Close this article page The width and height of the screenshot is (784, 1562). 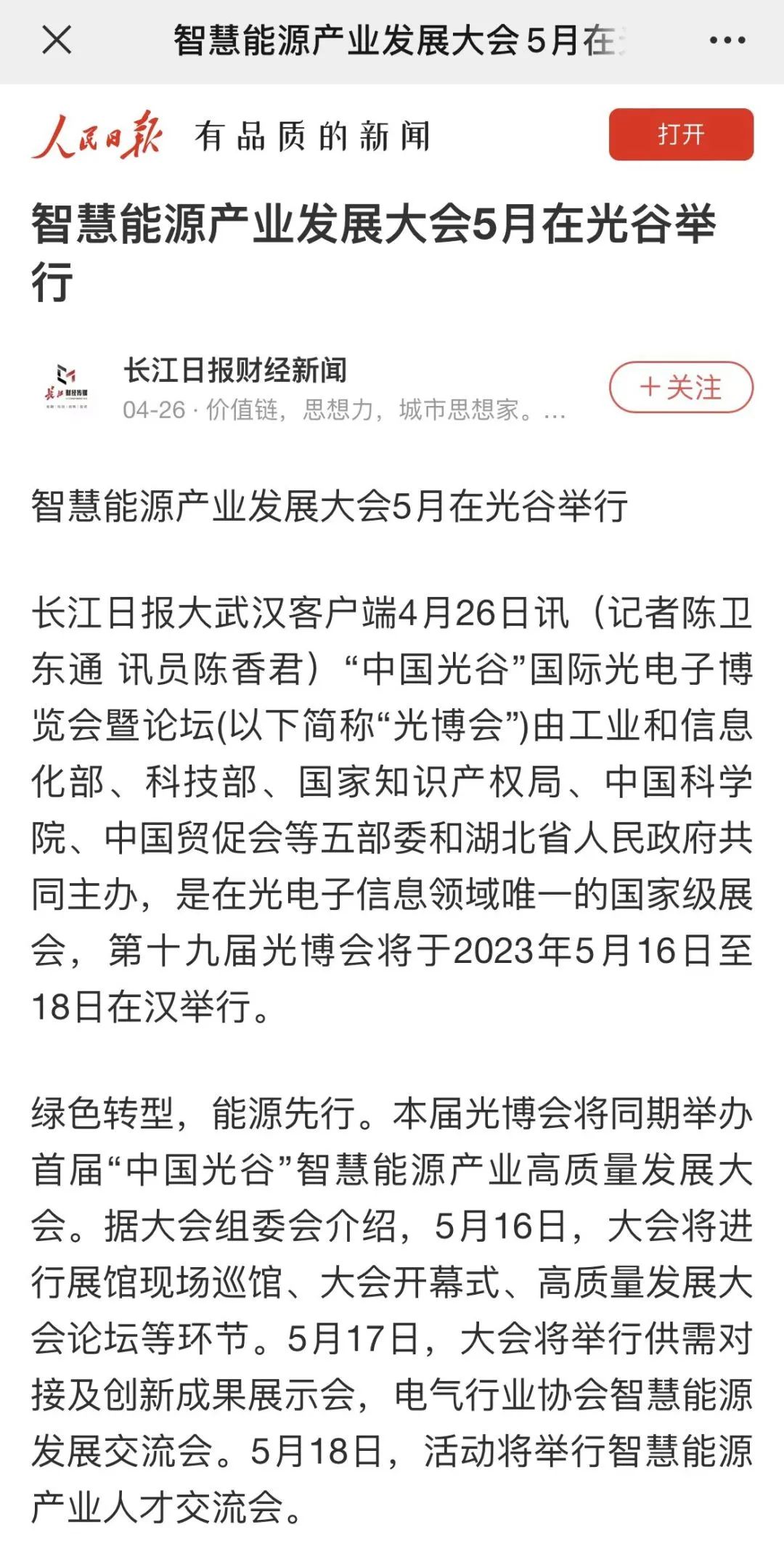[x=57, y=40]
